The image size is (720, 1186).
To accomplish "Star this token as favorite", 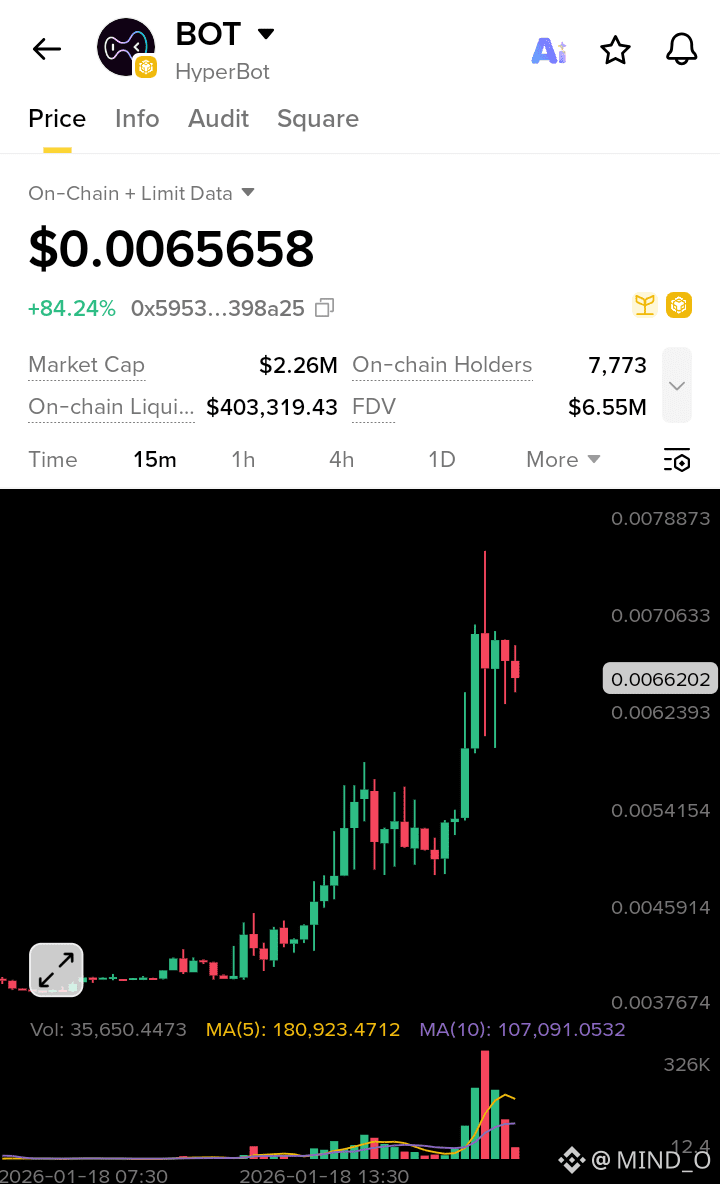I will click(x=615, y=50).
